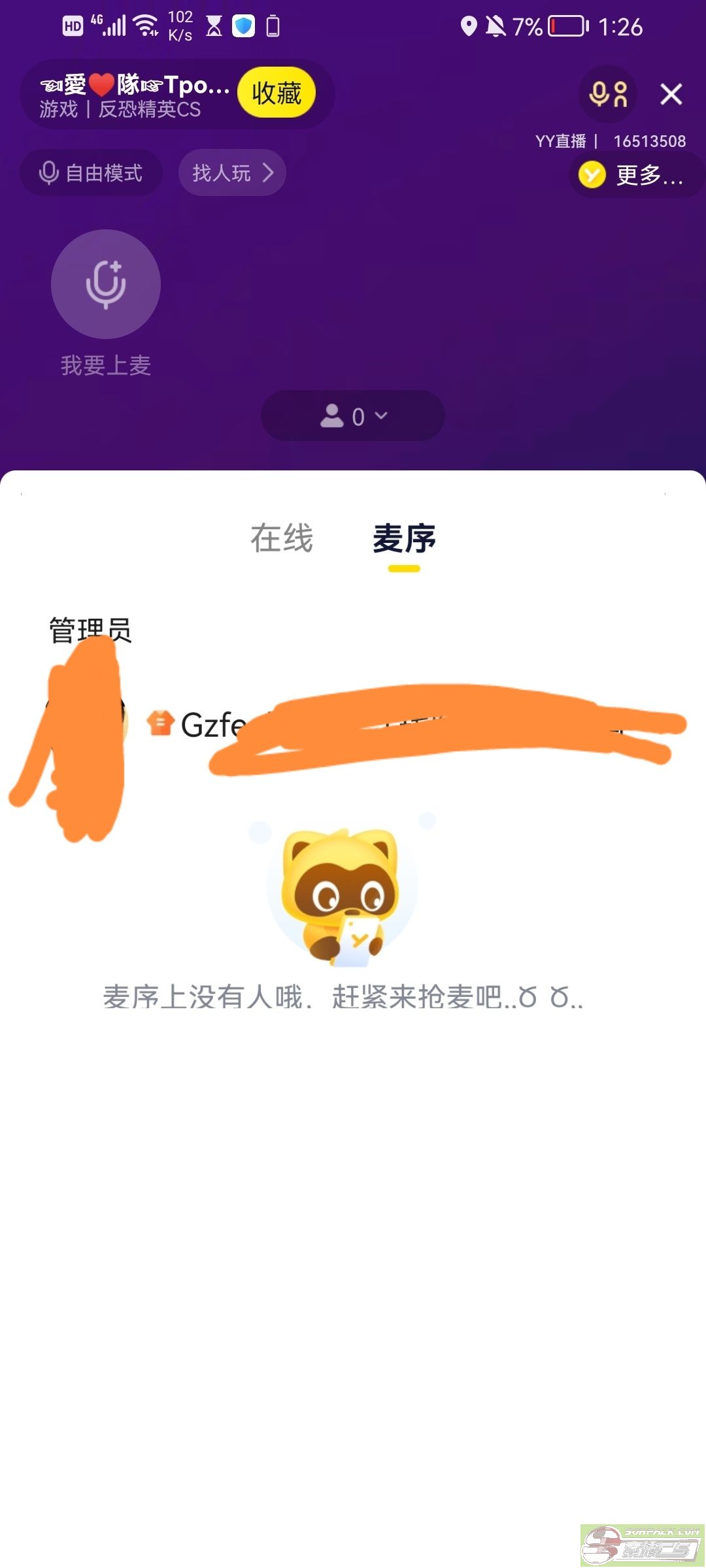Close the voice room with X
The width and height of the screenshot is (706, 1568).
671,94
